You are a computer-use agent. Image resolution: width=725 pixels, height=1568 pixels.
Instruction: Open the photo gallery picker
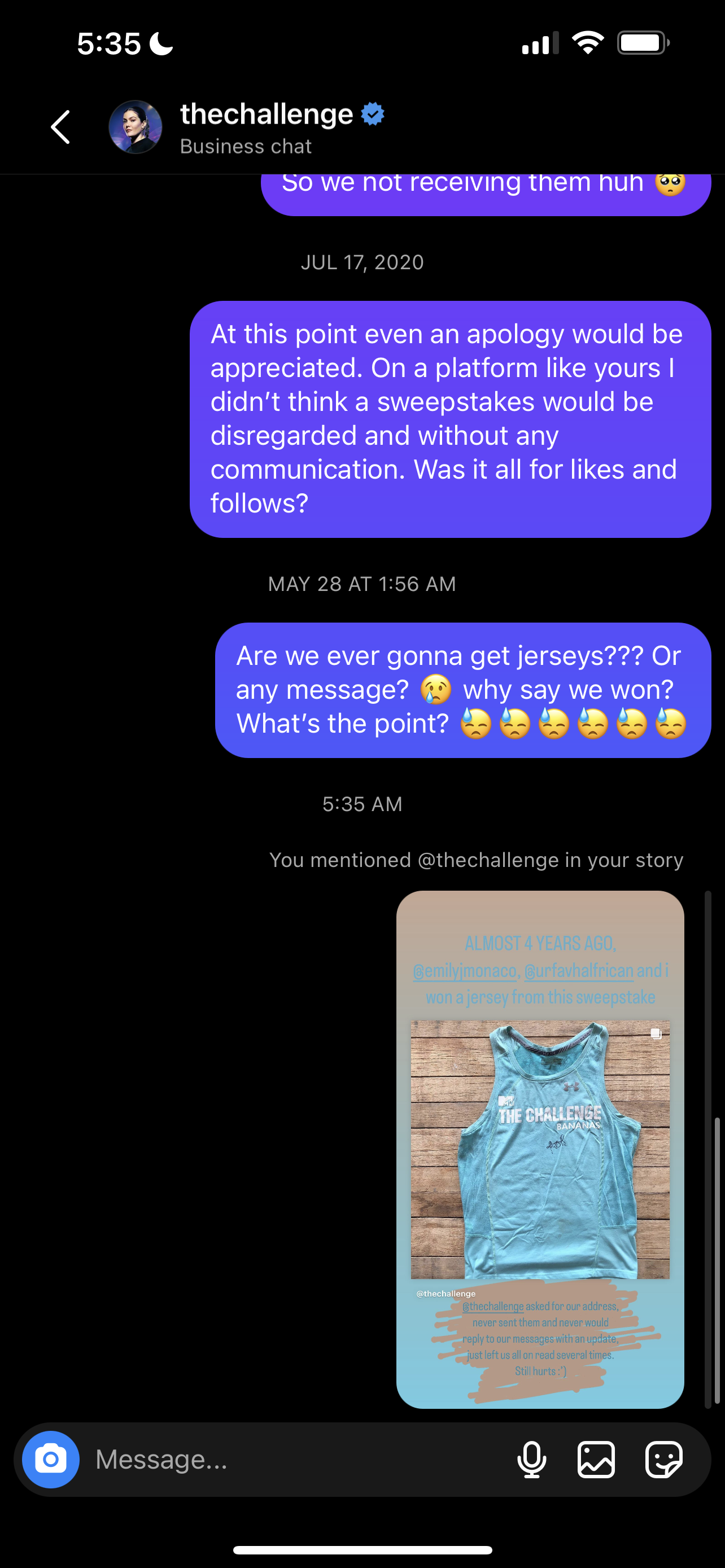[x=596, y=1459]
